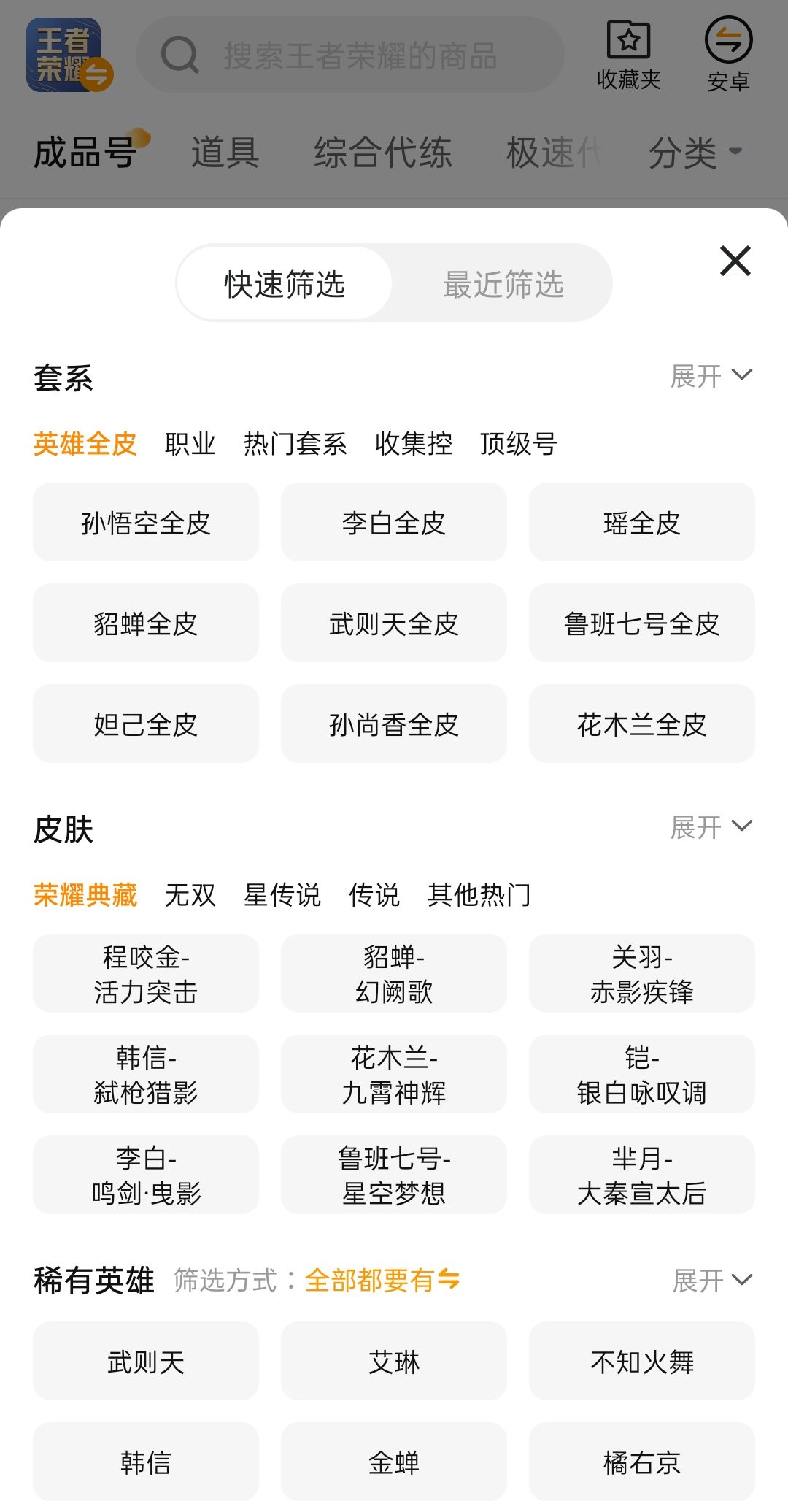The width and height of the screenshot is (788, 1512).
Task: Expand the 套系 section
Action: [x=711, y=376]
